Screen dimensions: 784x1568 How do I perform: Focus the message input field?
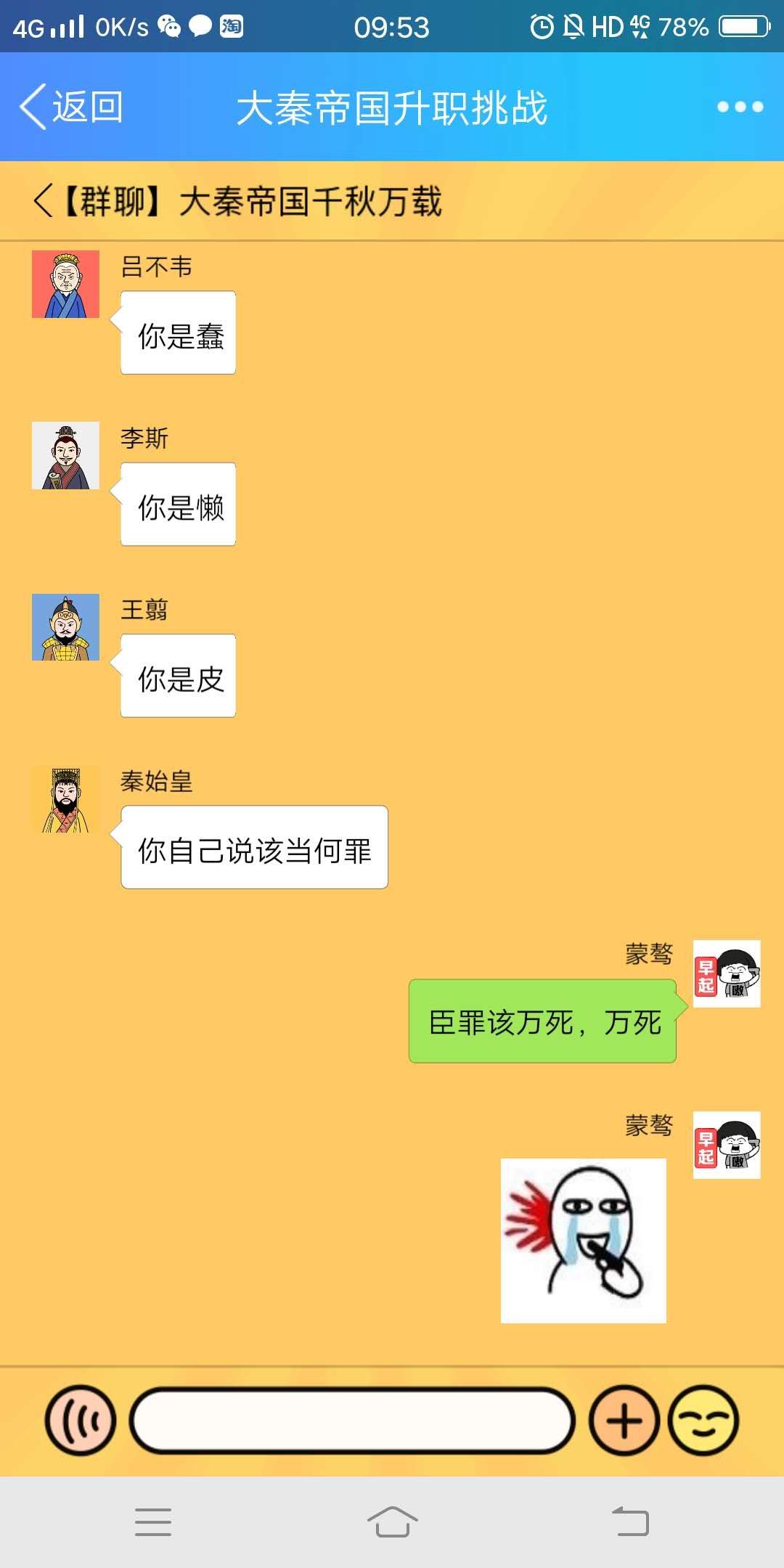point(352,1420)
